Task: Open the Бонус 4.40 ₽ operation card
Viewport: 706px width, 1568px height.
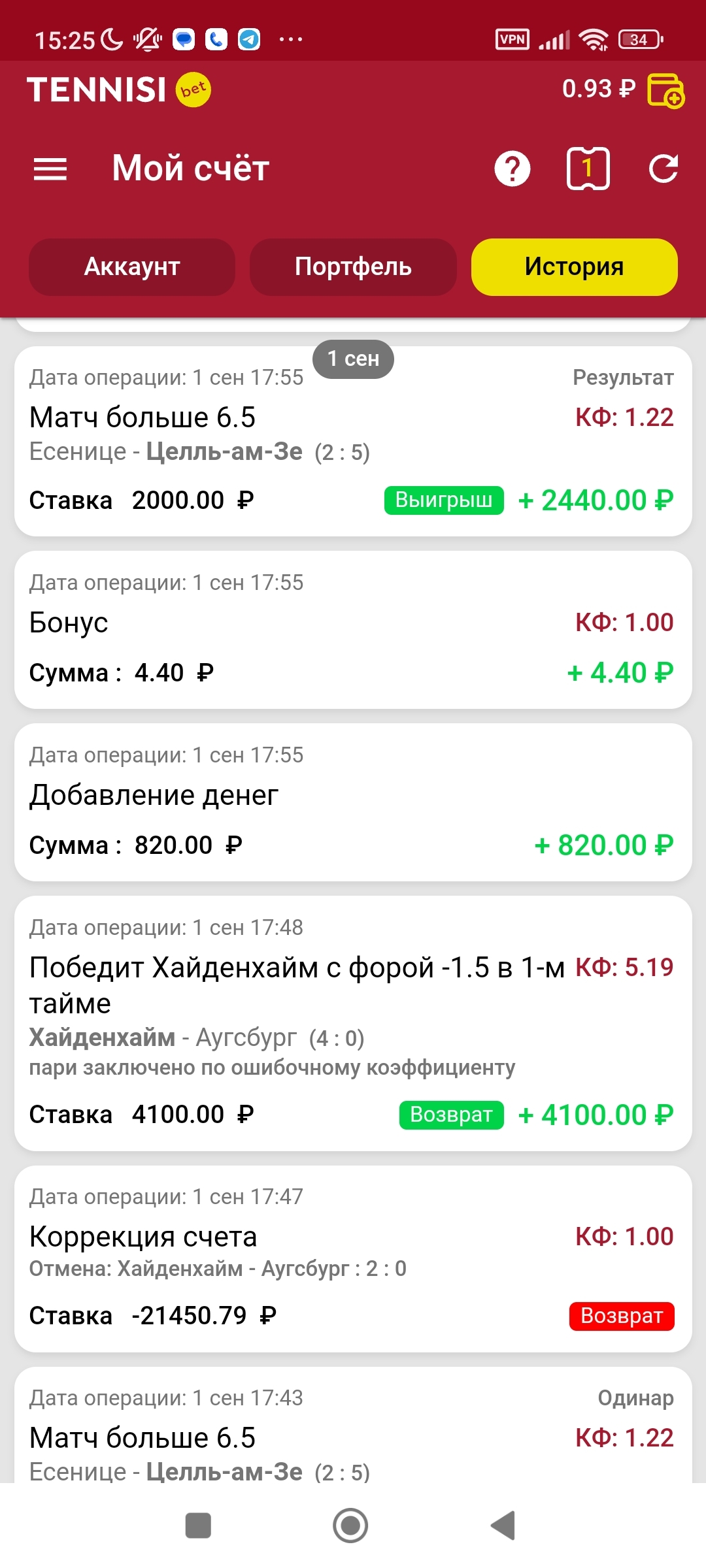Action: pyautogui.click(x=353, y=630)
